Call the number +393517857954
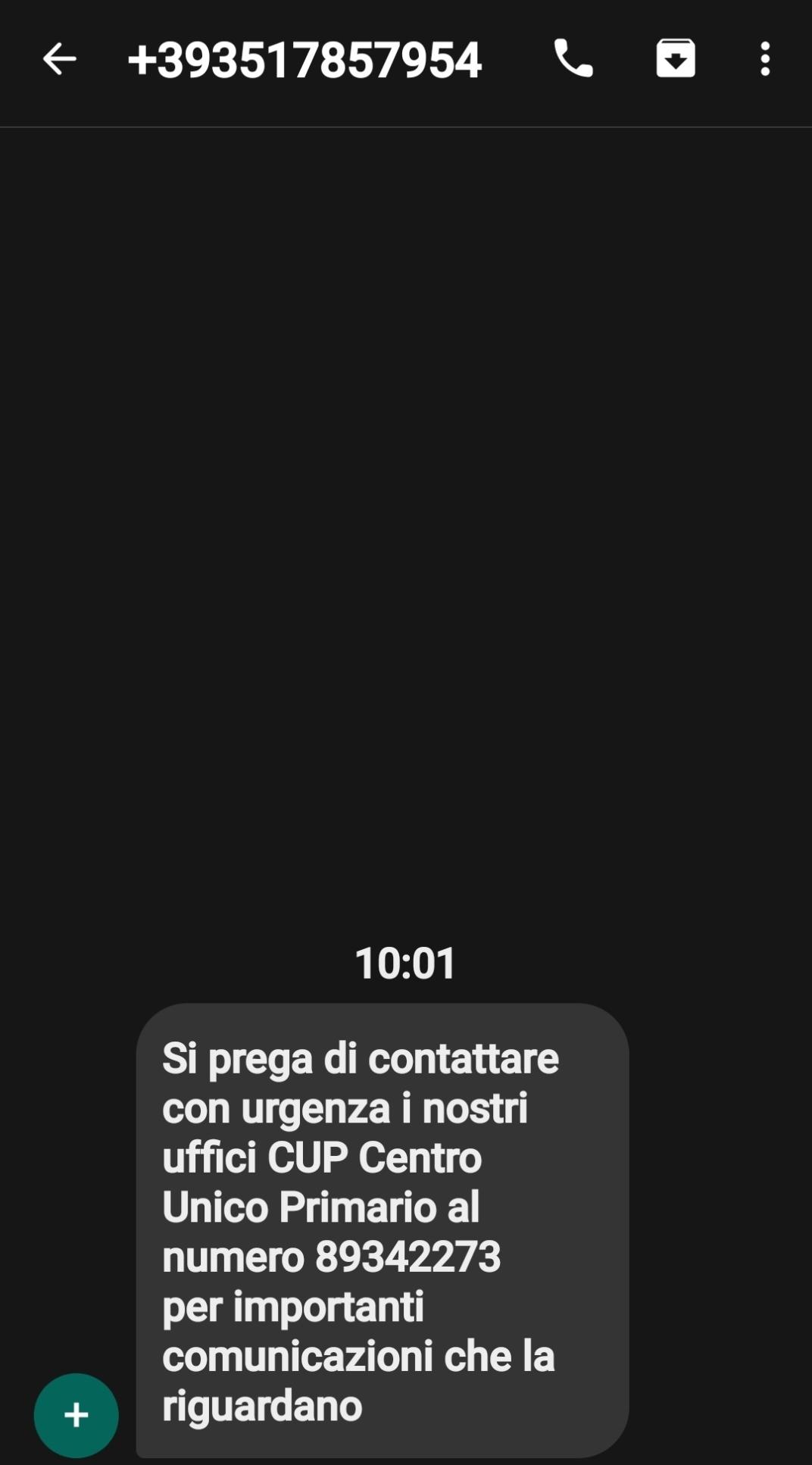The width and height of the screenshot is (812, 1465). pos(573,59)
